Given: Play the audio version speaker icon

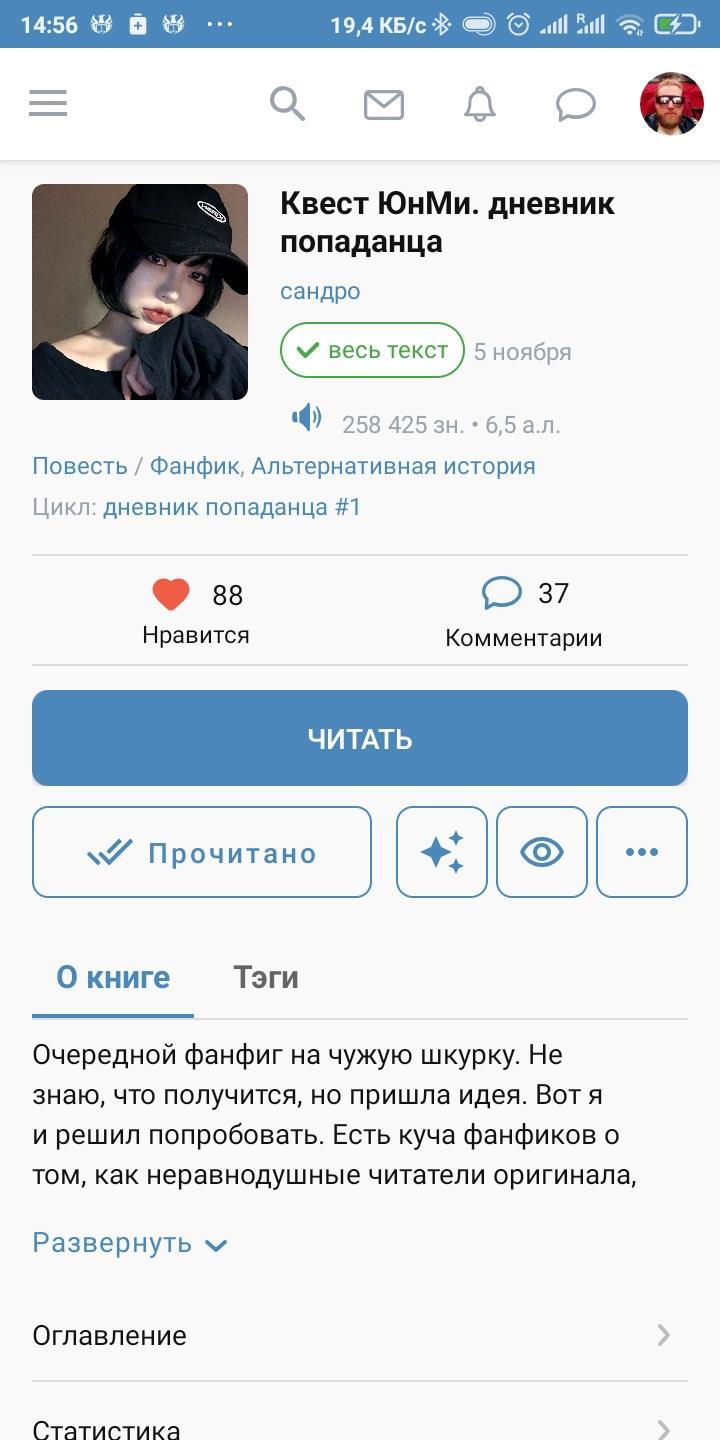Looking at the screenshot, I should 307,418.
